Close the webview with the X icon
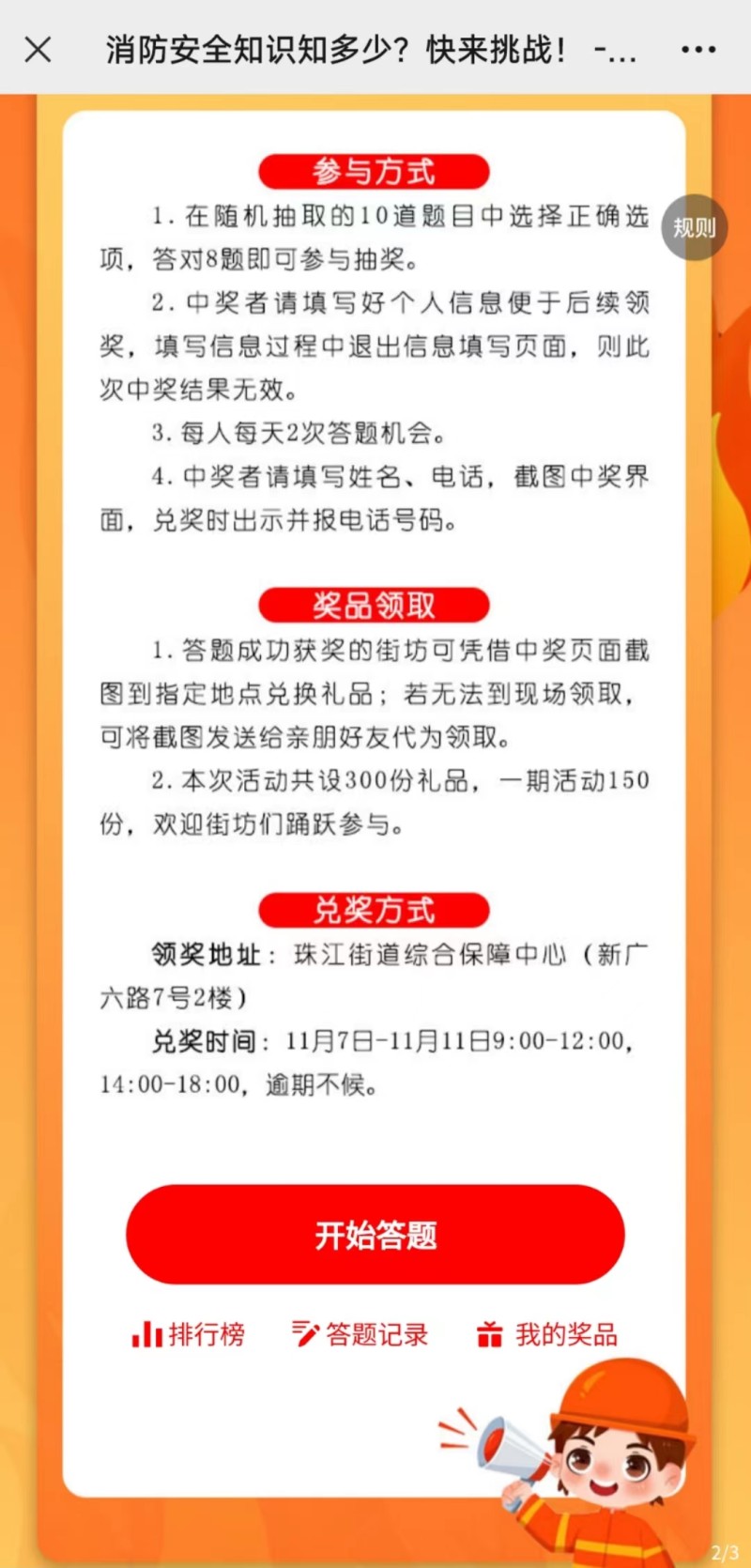The width and height of the screenshot is (751, 1568). tap(38, 49)
